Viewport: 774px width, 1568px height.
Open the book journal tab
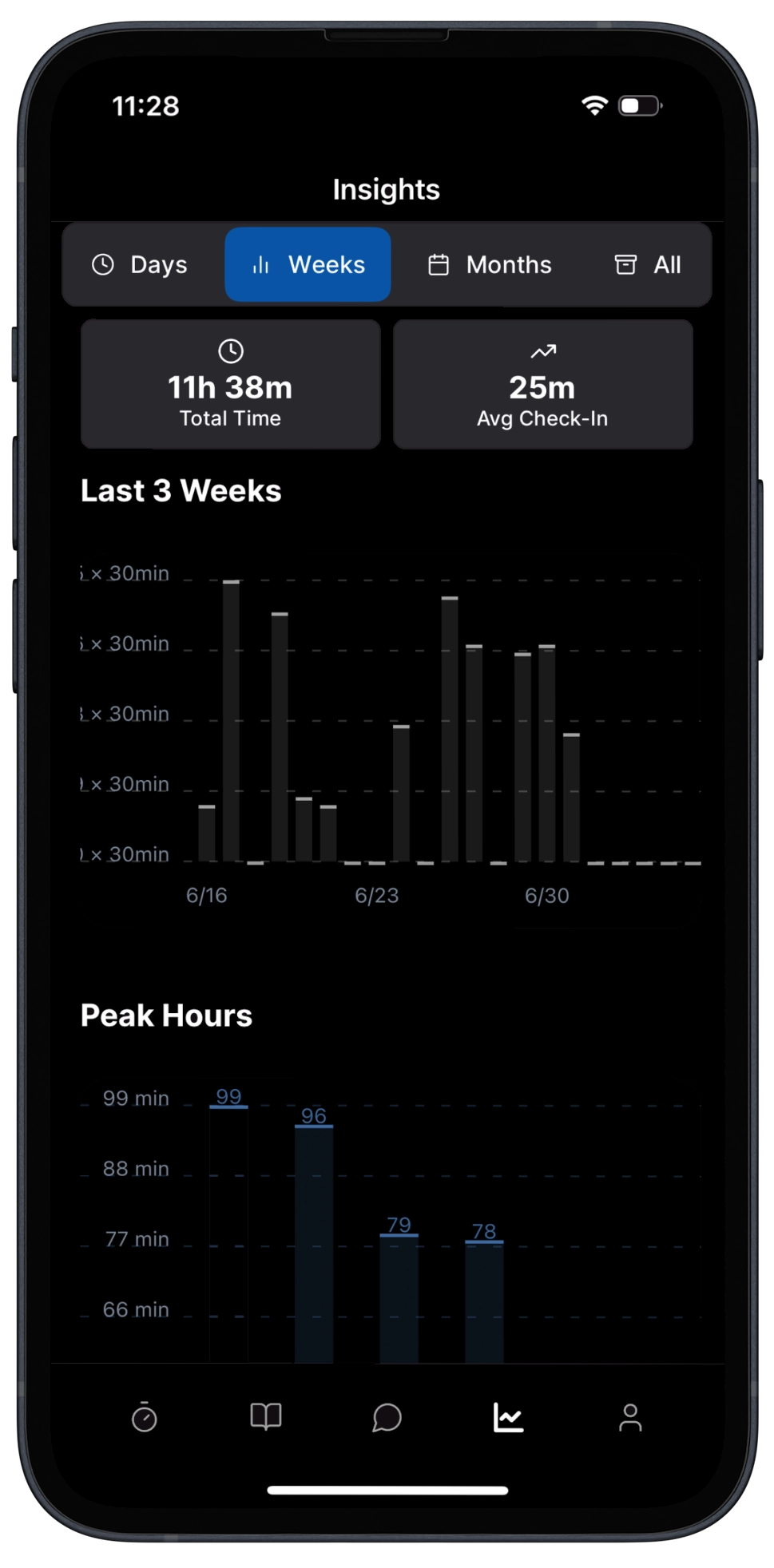[266, 1417]
